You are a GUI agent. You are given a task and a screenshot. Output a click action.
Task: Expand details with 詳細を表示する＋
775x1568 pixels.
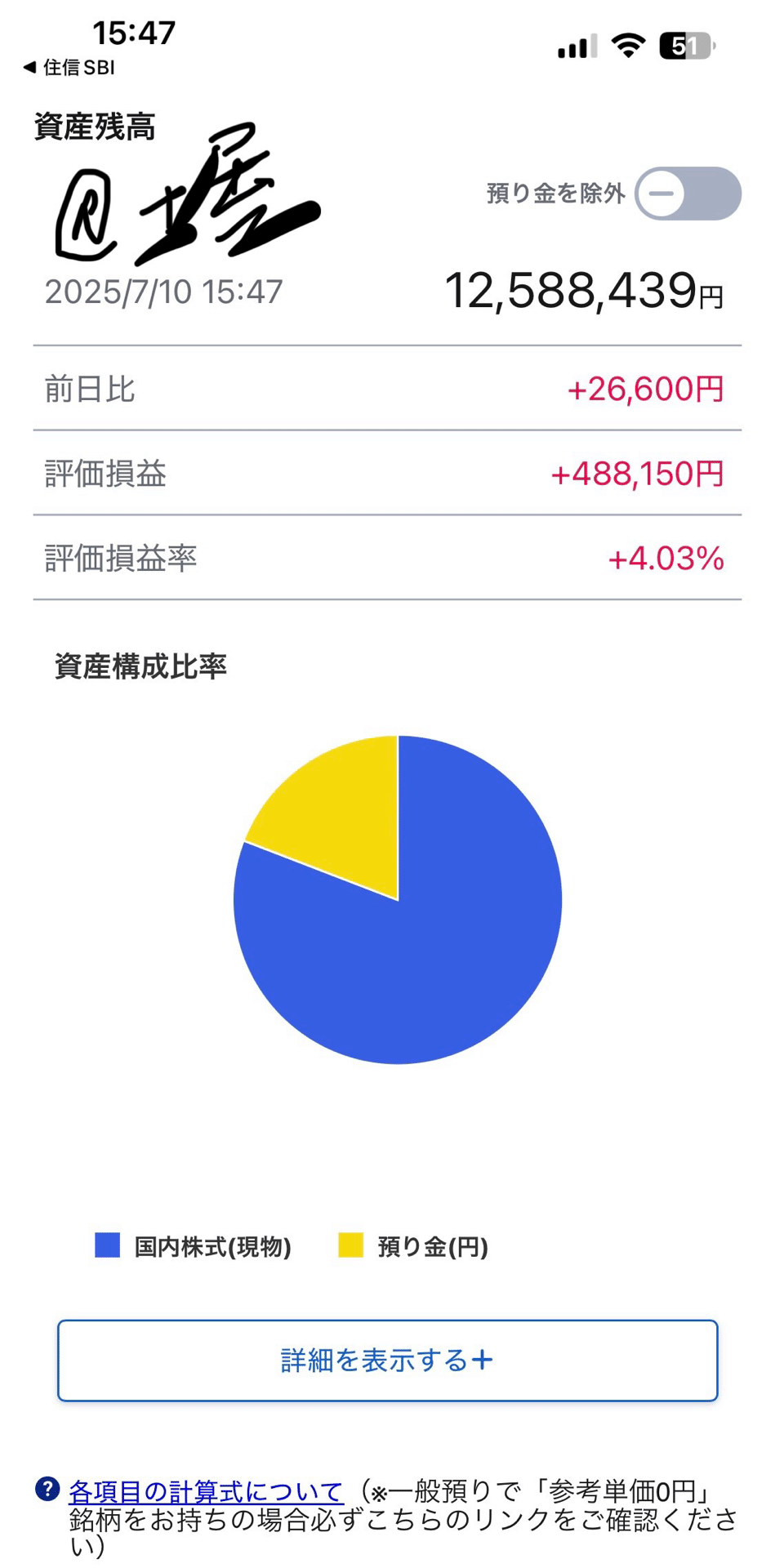(x=386, y=1360)
